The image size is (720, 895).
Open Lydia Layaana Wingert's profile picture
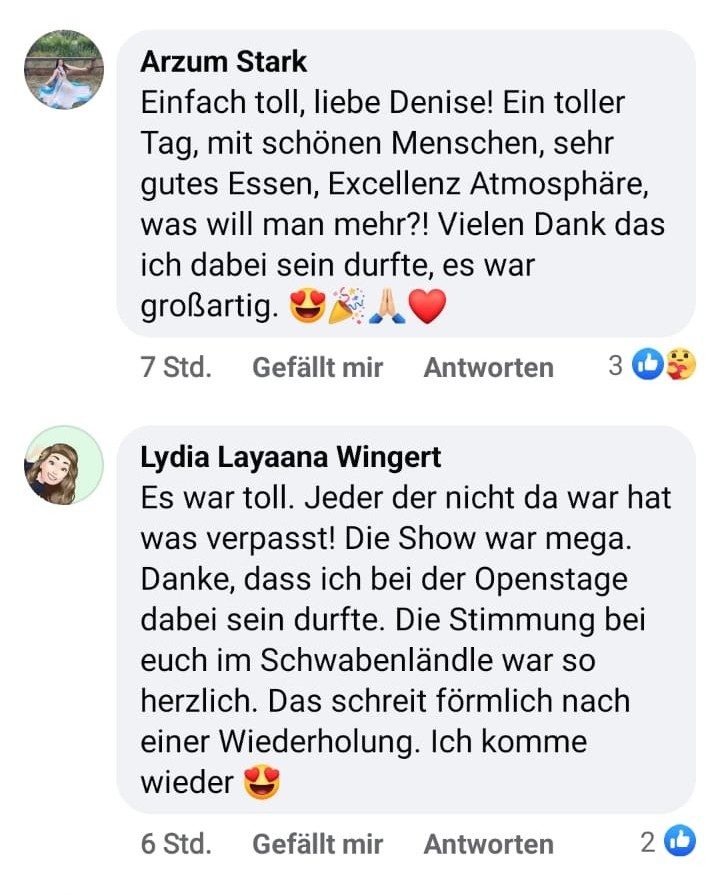coord(64,465)
